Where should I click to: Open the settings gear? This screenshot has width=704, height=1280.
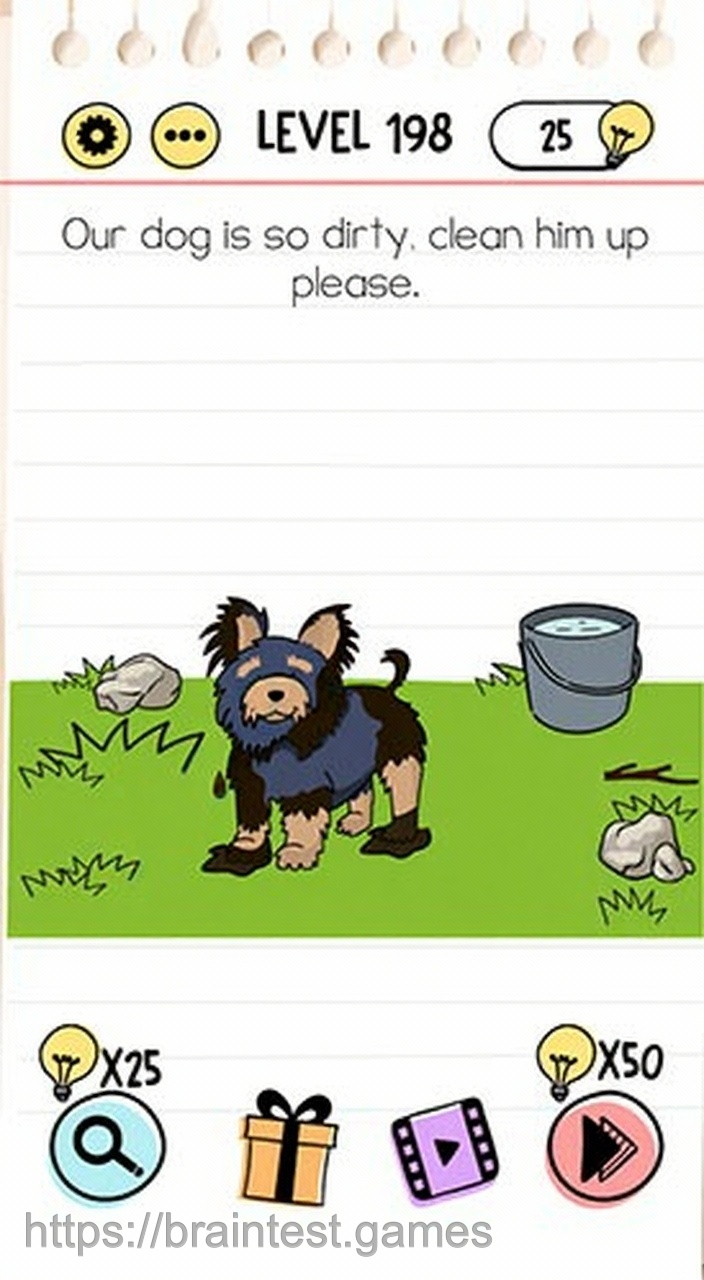tap(96, 135)
